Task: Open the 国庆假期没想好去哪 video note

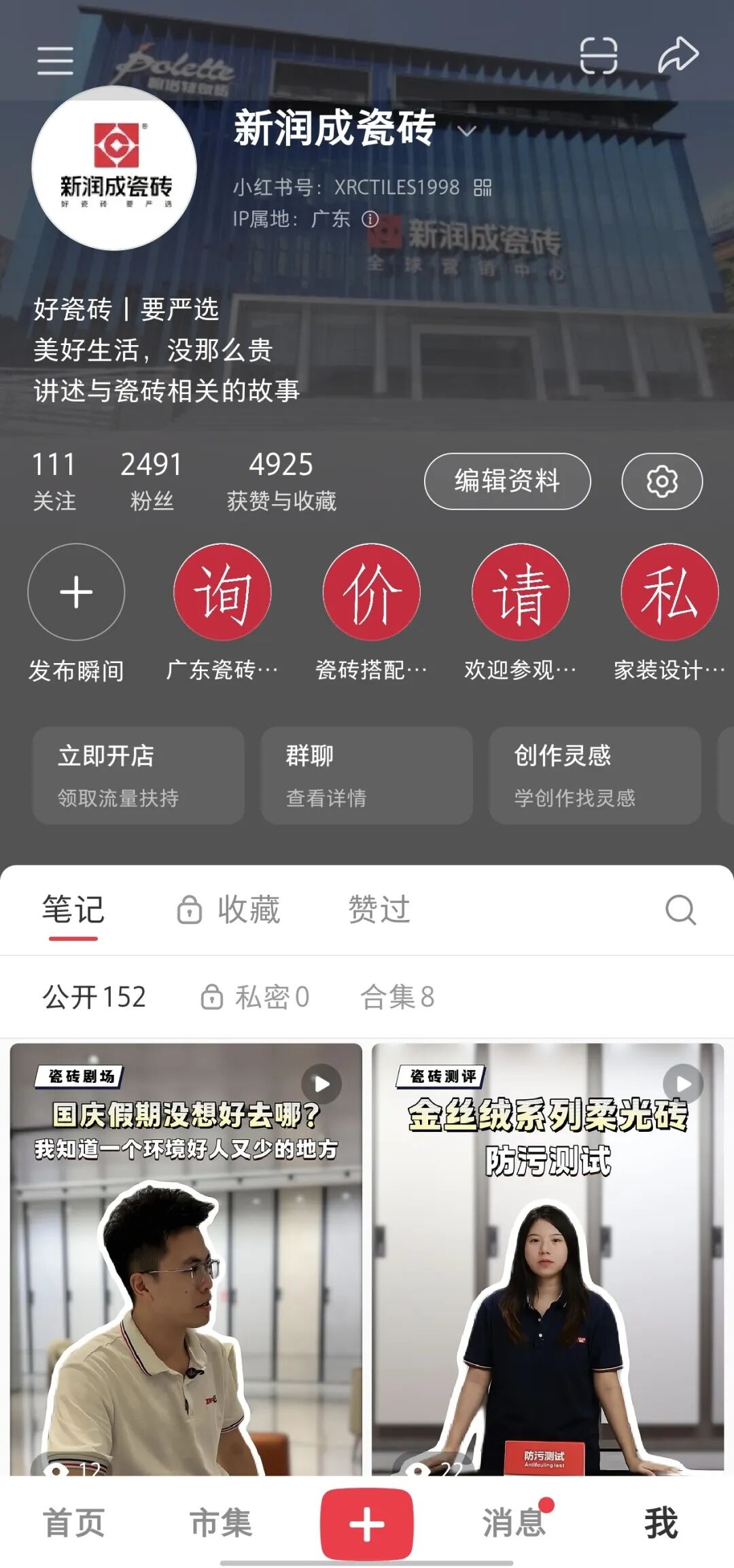Action: 186,1257
